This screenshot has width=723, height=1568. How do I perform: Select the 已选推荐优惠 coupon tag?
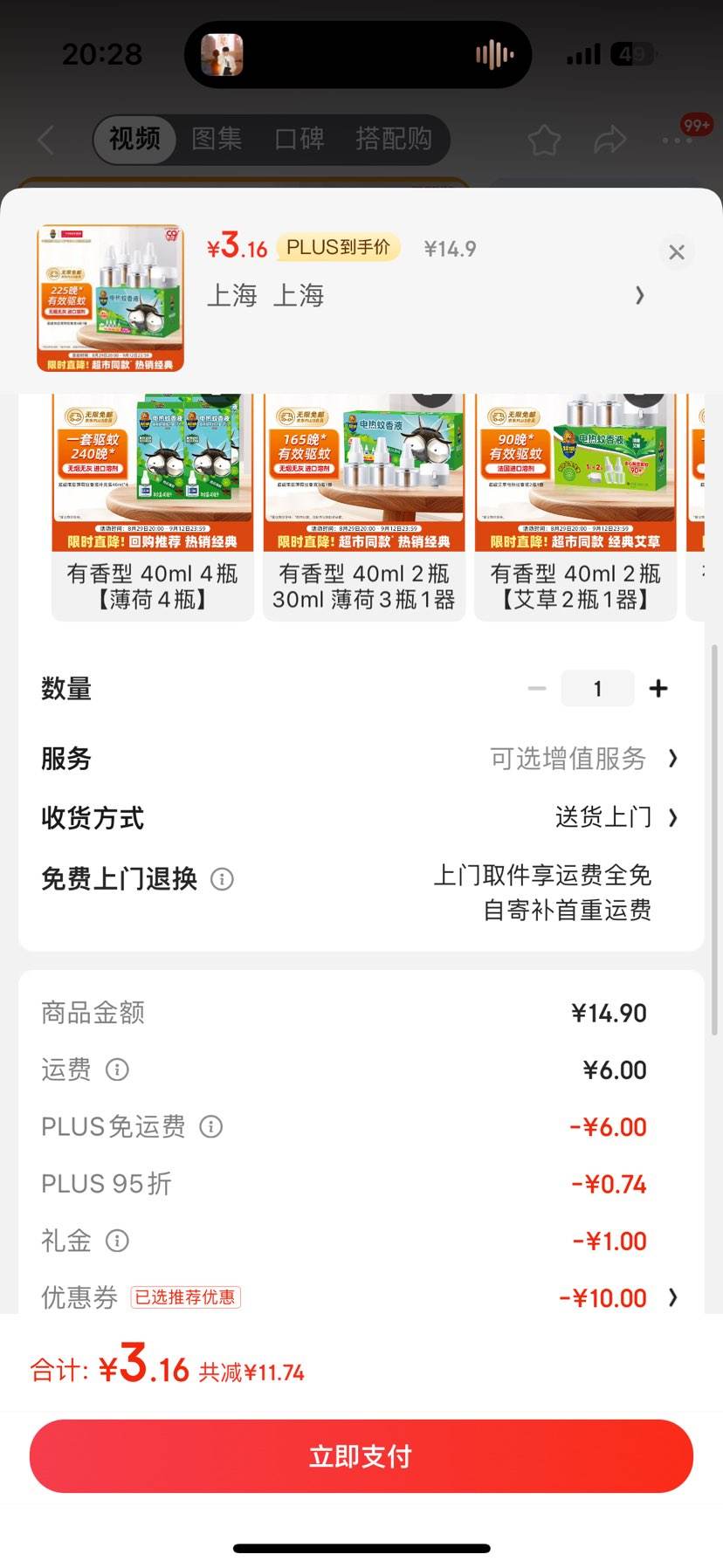click(185, 1298)
